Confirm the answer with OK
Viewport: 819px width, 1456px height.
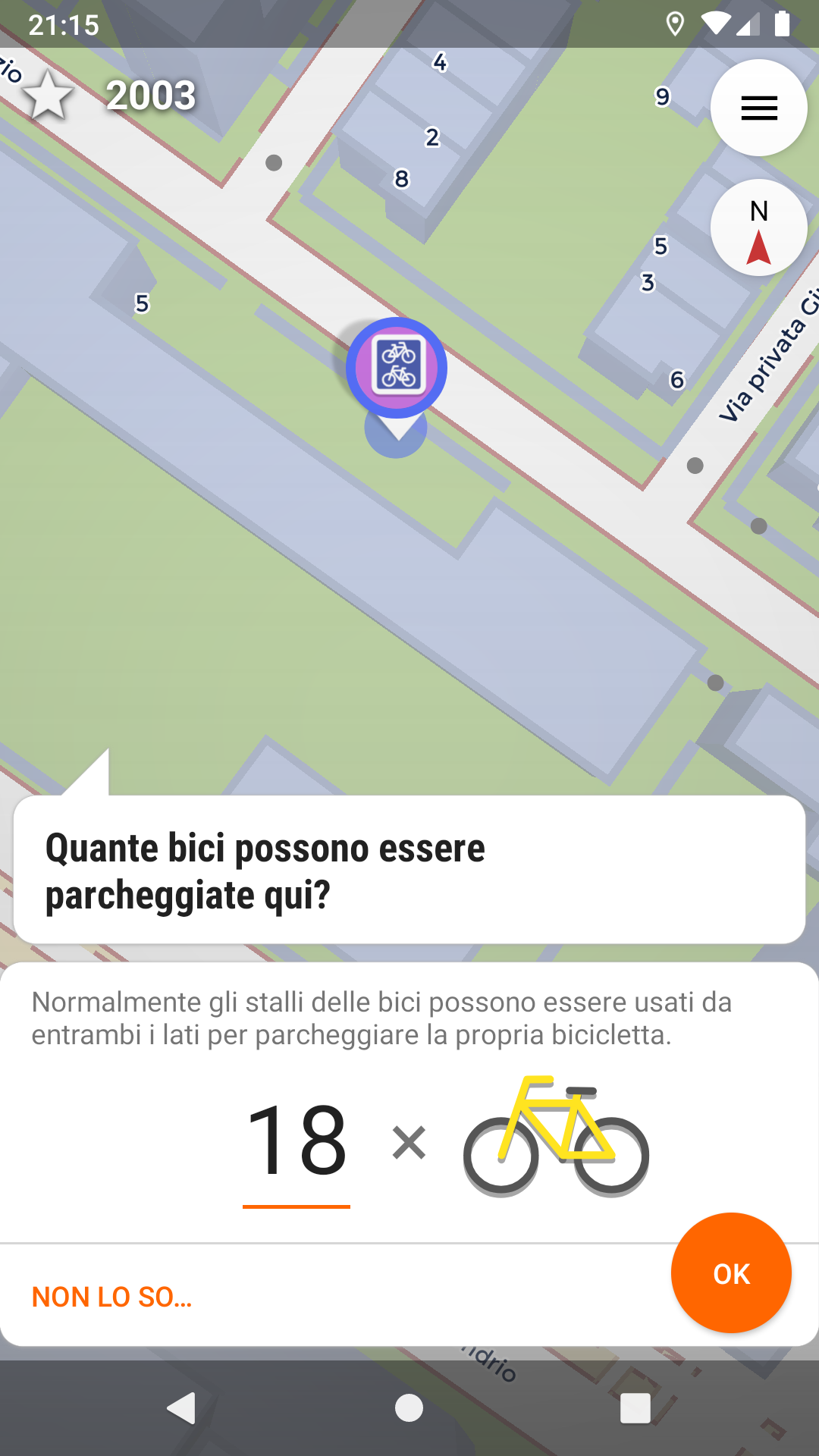tap(731, 1273)
